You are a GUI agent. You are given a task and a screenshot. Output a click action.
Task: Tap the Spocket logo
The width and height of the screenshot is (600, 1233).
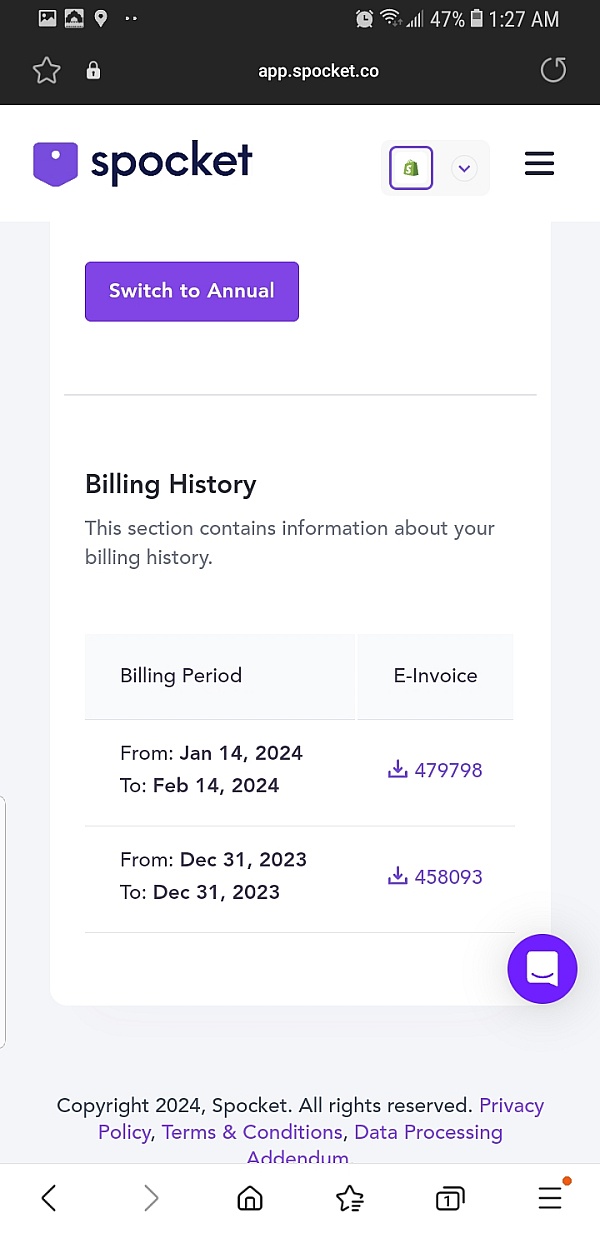click(x=142, y=163)
